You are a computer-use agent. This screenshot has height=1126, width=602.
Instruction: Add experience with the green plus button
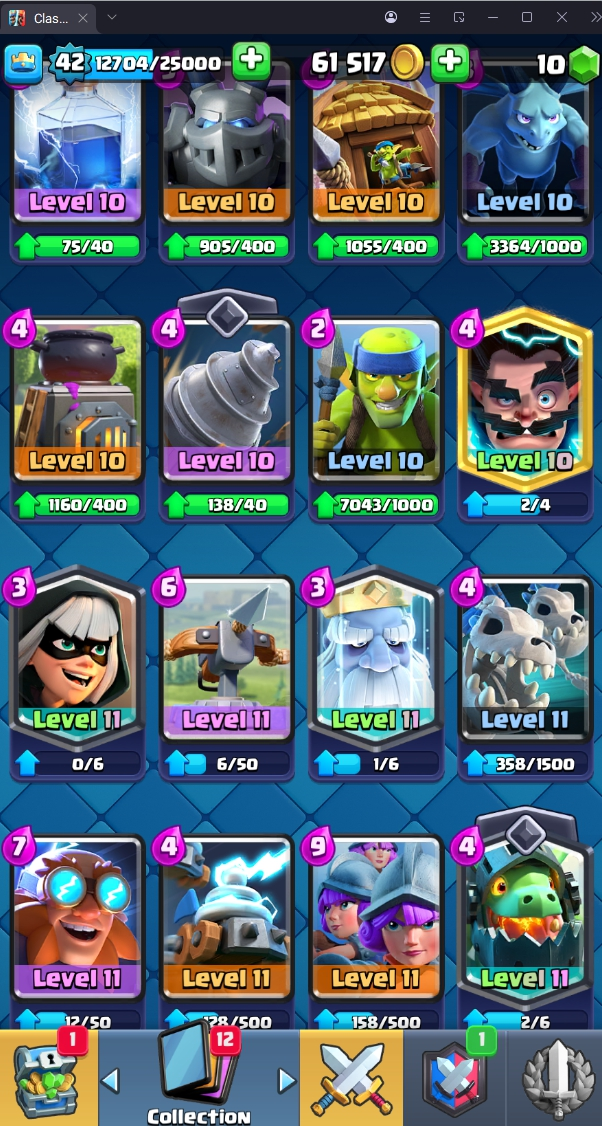(x=251, y=61)
